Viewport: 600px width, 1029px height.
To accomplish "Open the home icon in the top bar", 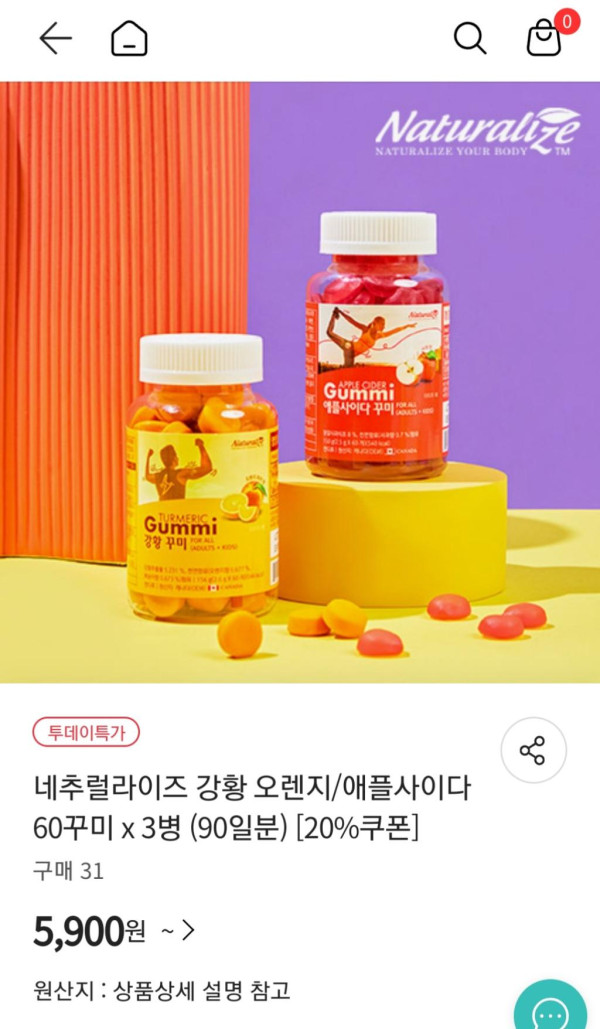I will (x=129, y=38).
